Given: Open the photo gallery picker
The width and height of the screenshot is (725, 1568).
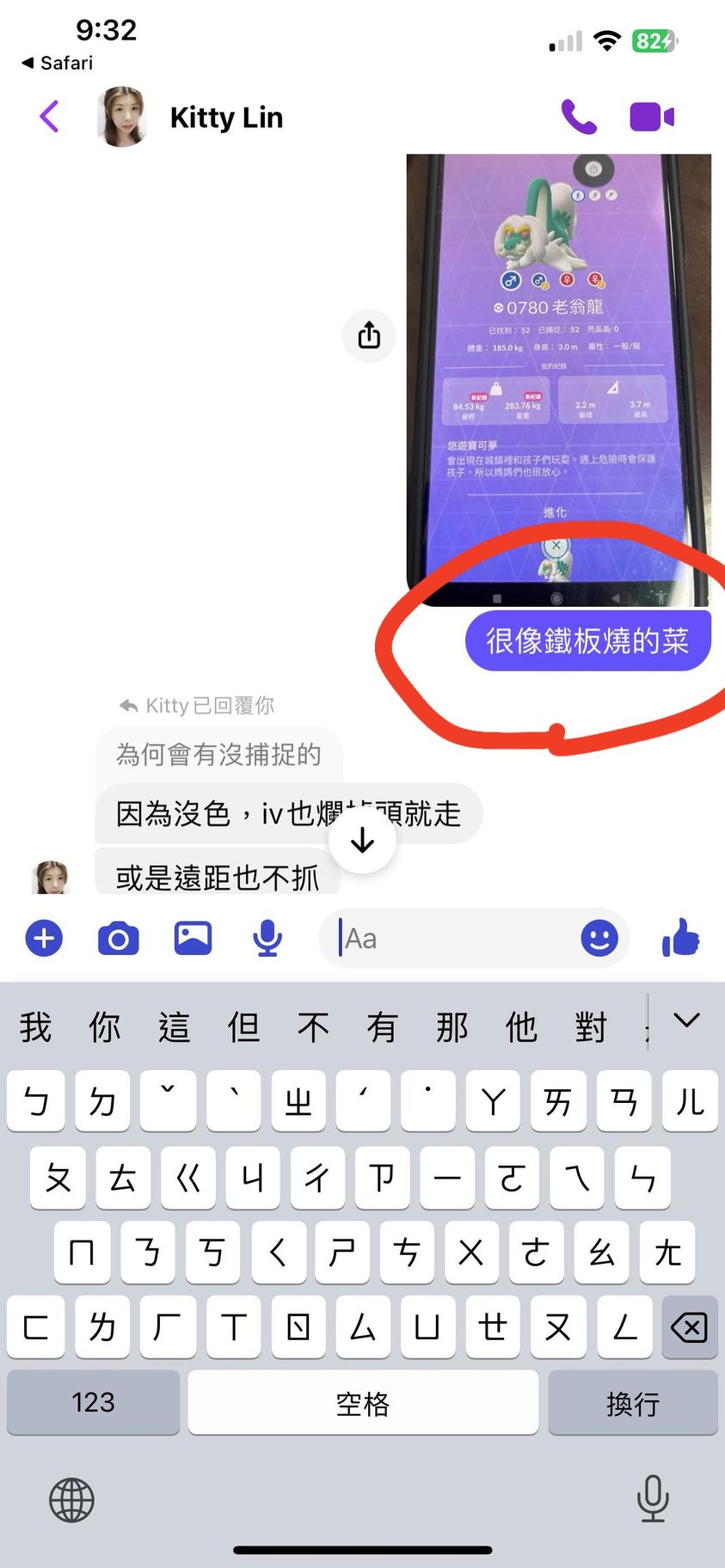Looking at the screenshot, I should 194,938.
